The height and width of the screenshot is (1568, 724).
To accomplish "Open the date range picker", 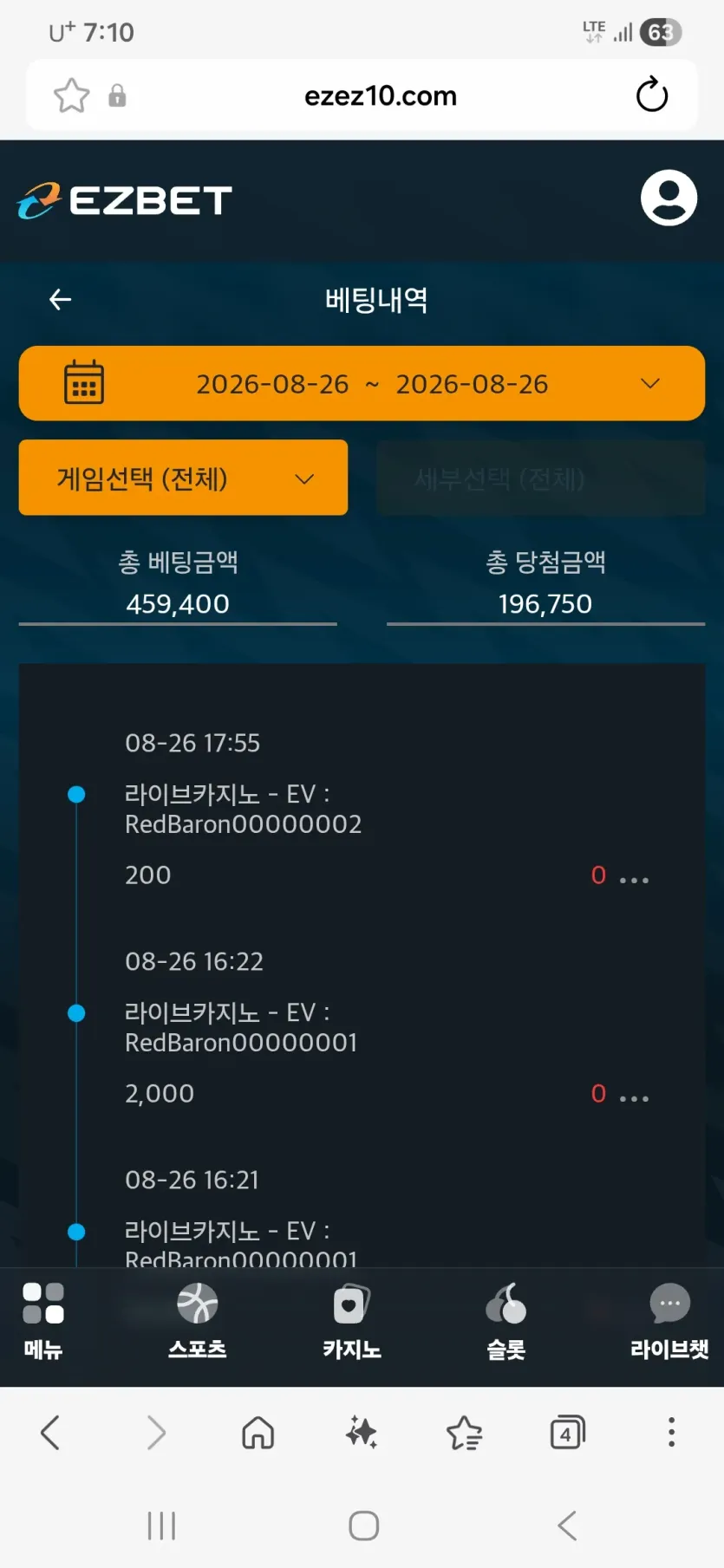I will (x=362, y=383).
